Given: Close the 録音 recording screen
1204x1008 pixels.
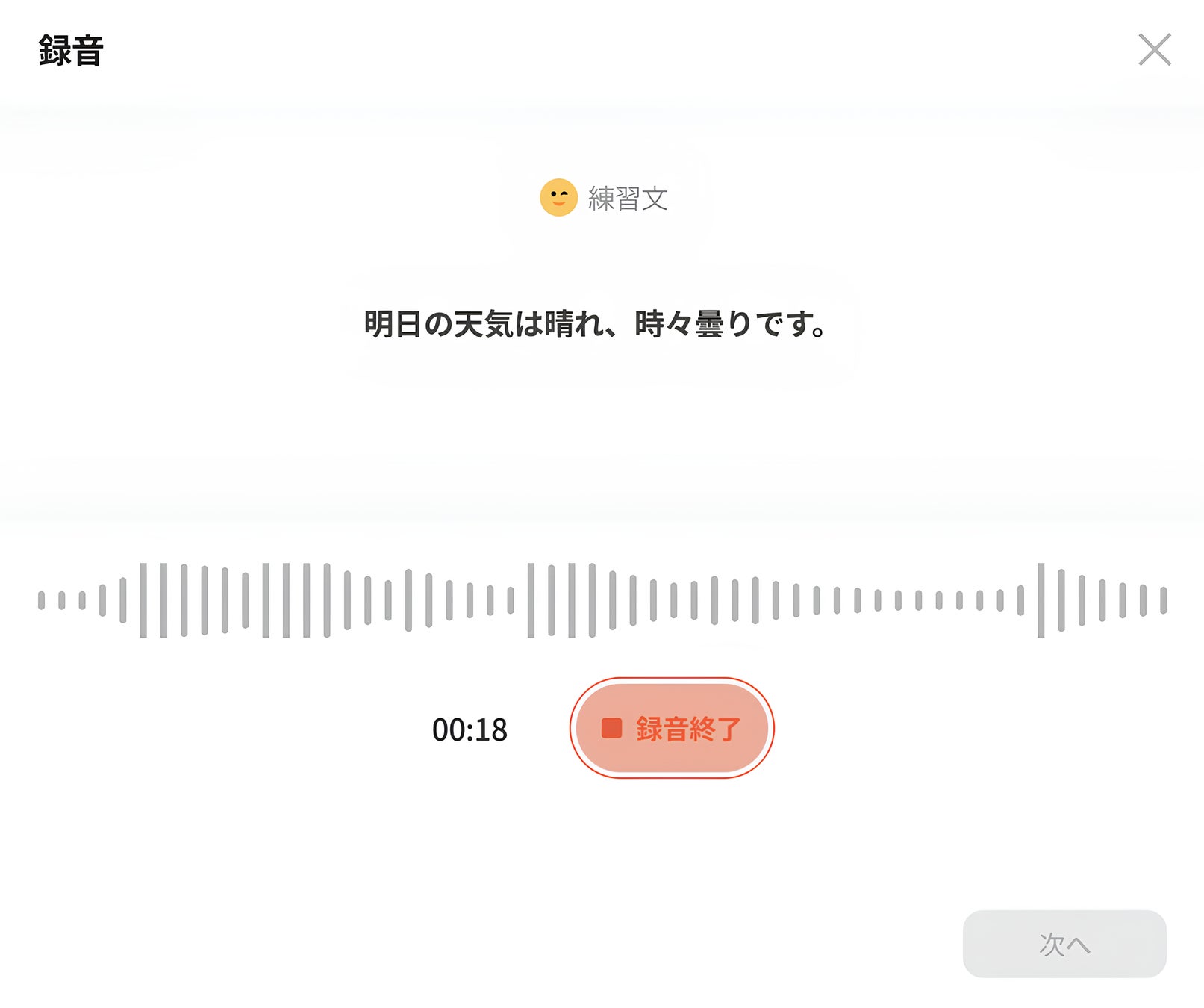Looking at the screenshot, I should (1154, 50).
